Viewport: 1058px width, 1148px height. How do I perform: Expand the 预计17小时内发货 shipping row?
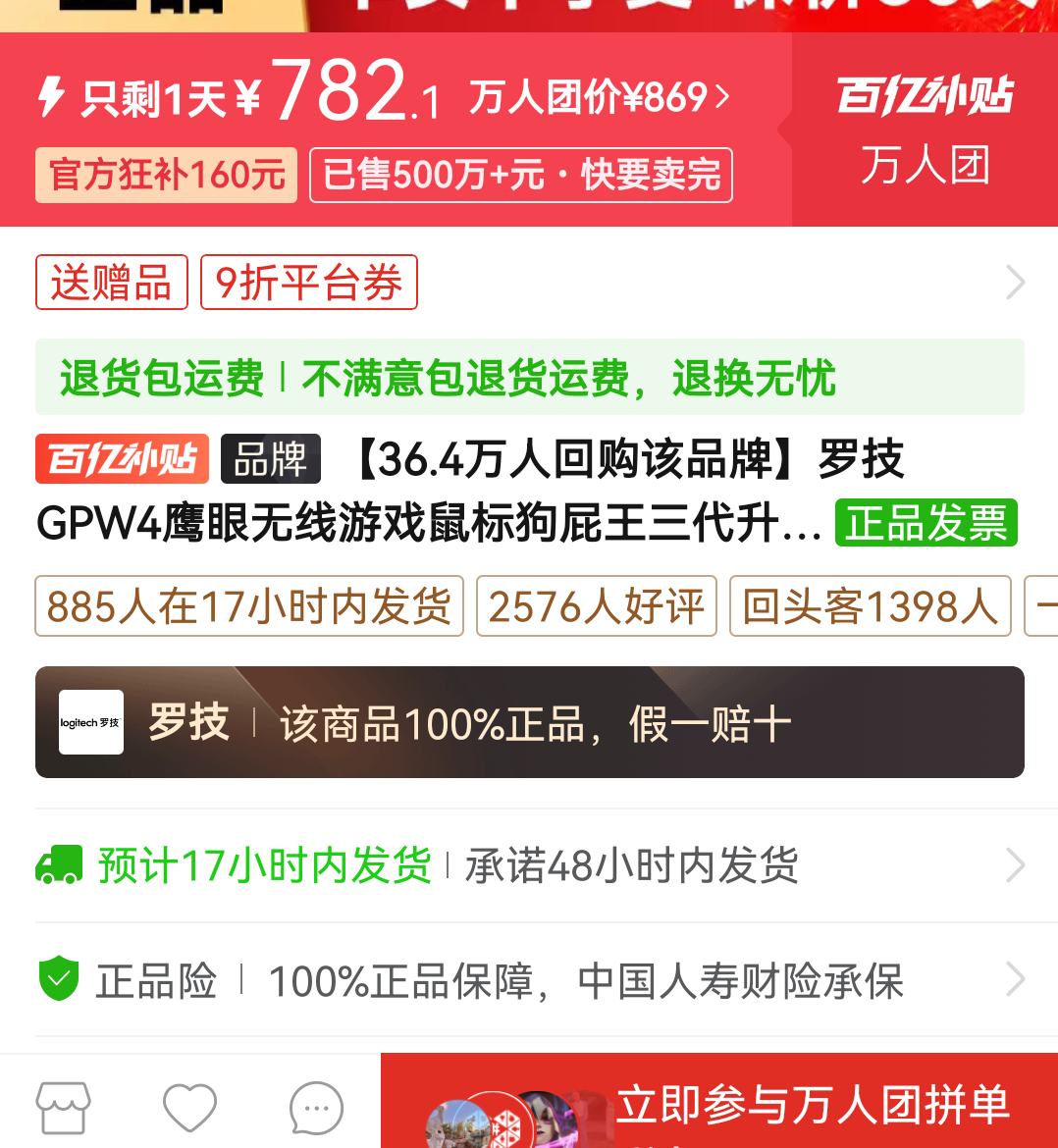[x=529, y=865]
